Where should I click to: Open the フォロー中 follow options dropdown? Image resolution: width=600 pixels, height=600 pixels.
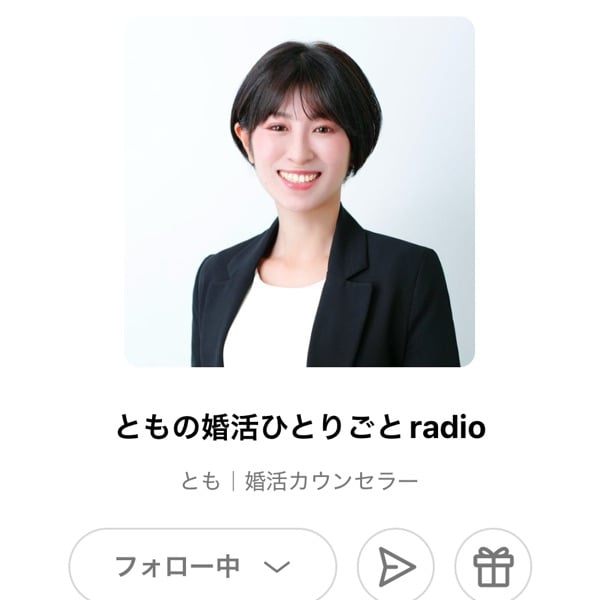click(x=203, y=566)
